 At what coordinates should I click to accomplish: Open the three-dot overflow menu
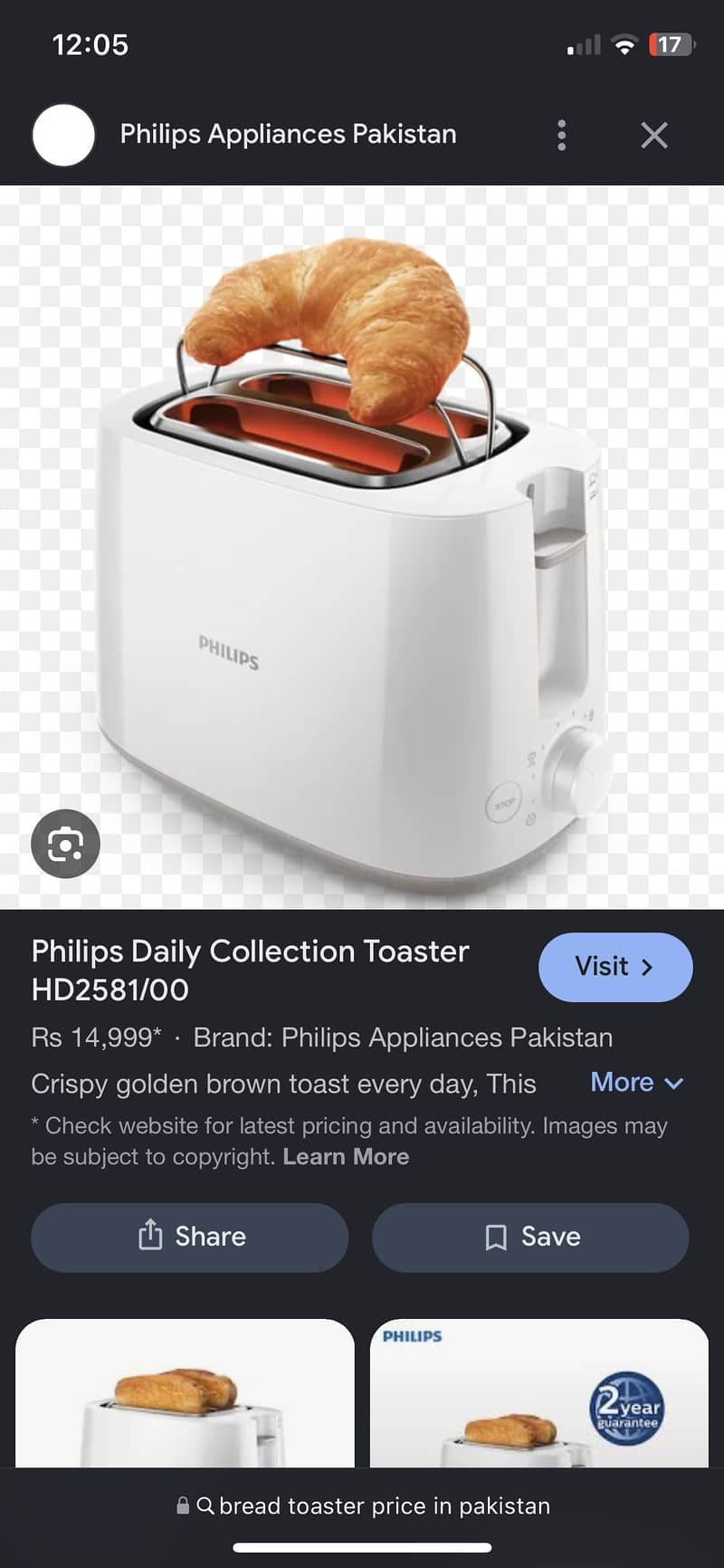pyautogui.click(x=561, y=135)
